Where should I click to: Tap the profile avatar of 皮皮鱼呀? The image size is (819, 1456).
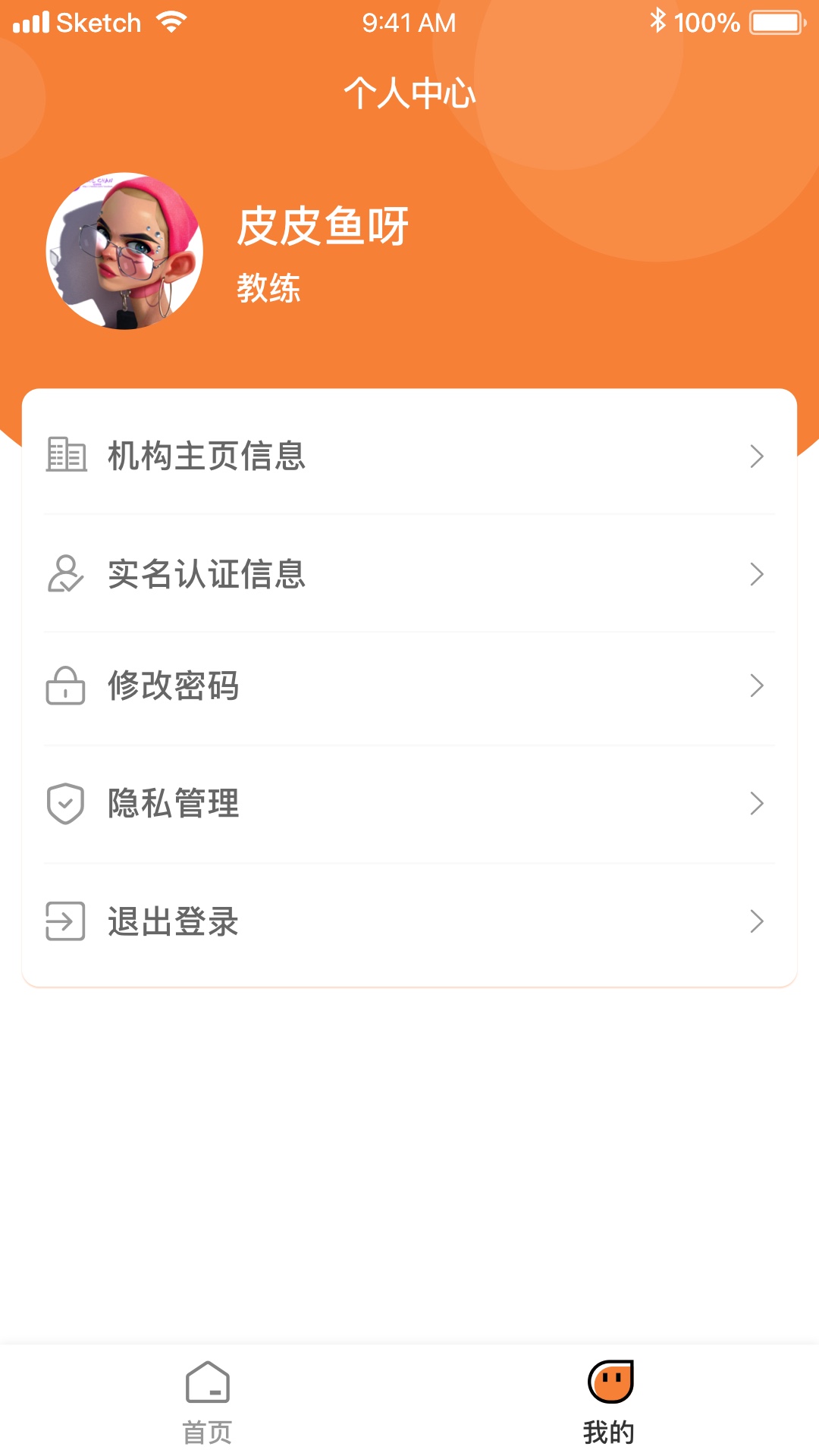click(x=124, y=251)
